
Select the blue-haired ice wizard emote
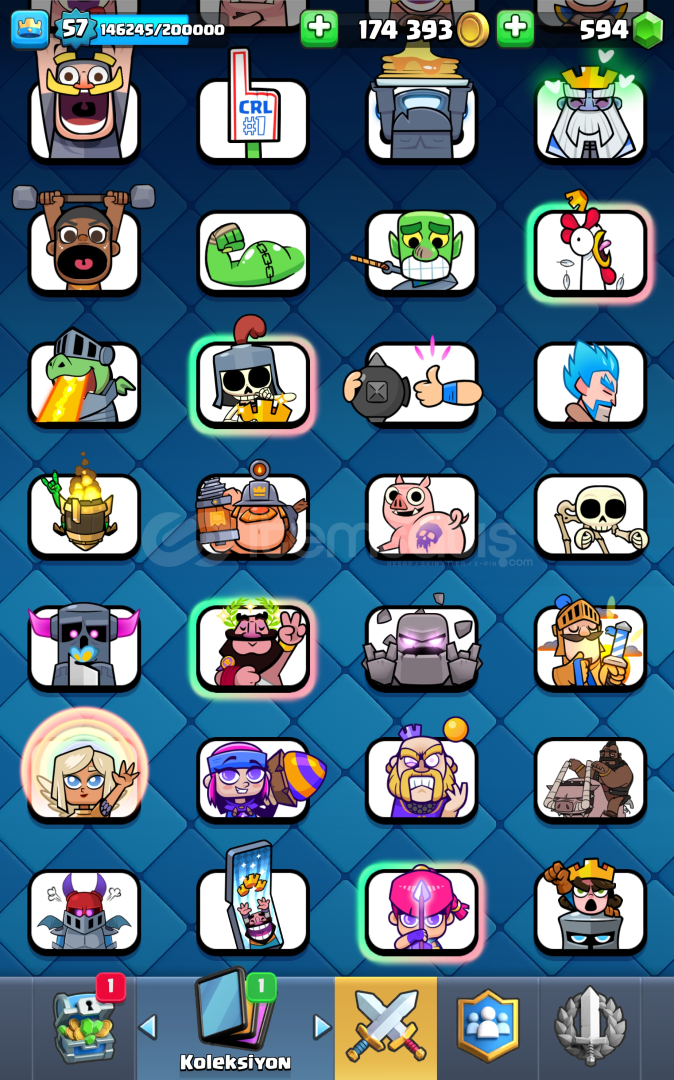590,383
